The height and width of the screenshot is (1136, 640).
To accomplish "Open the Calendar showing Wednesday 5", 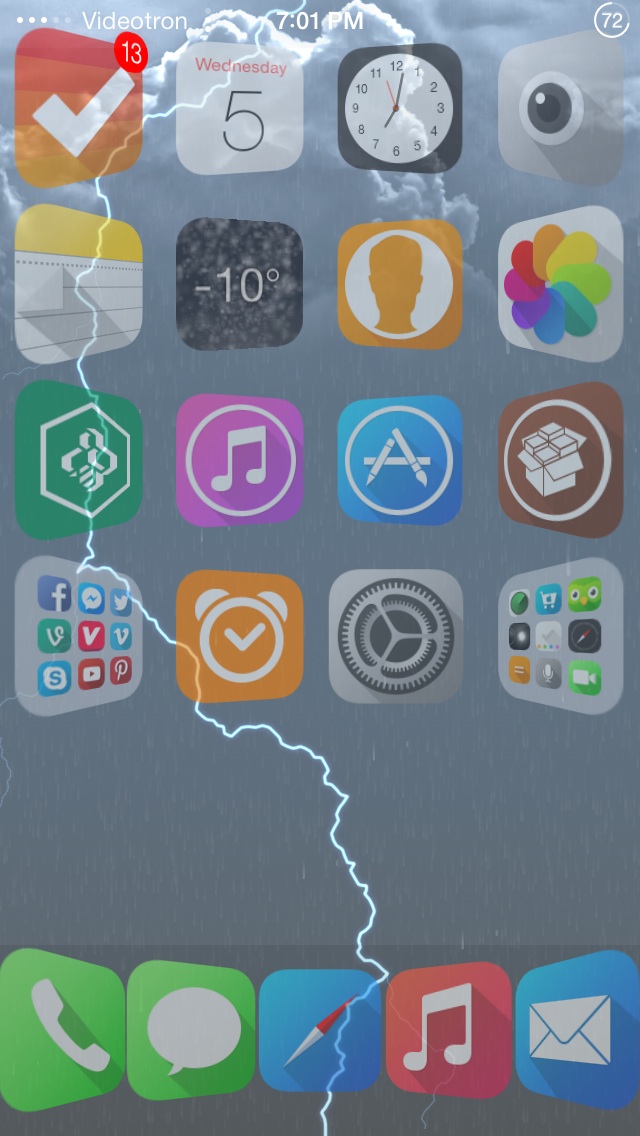I will pos(239,108).
